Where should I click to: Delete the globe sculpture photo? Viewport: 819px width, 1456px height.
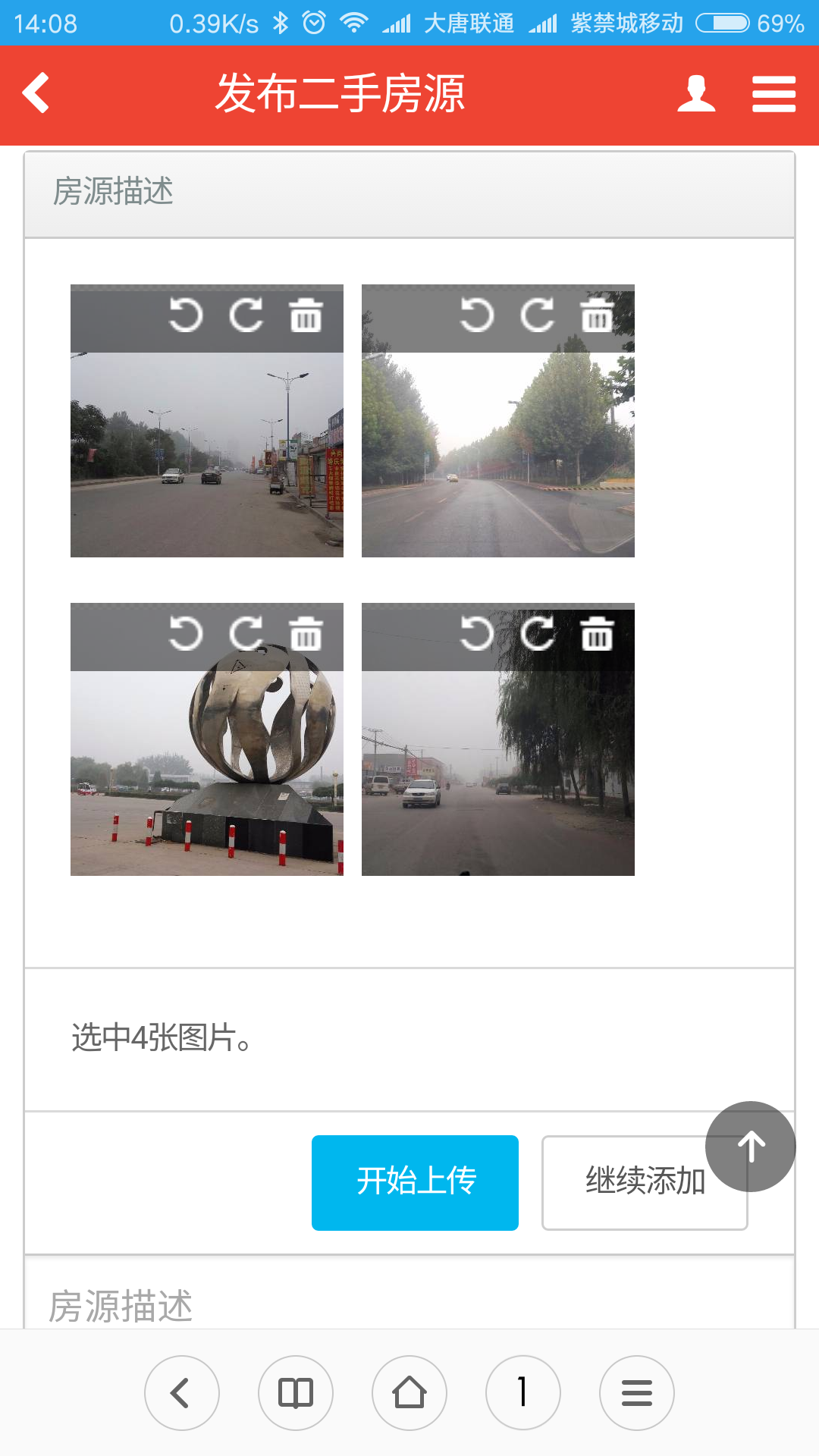point(306,633)
